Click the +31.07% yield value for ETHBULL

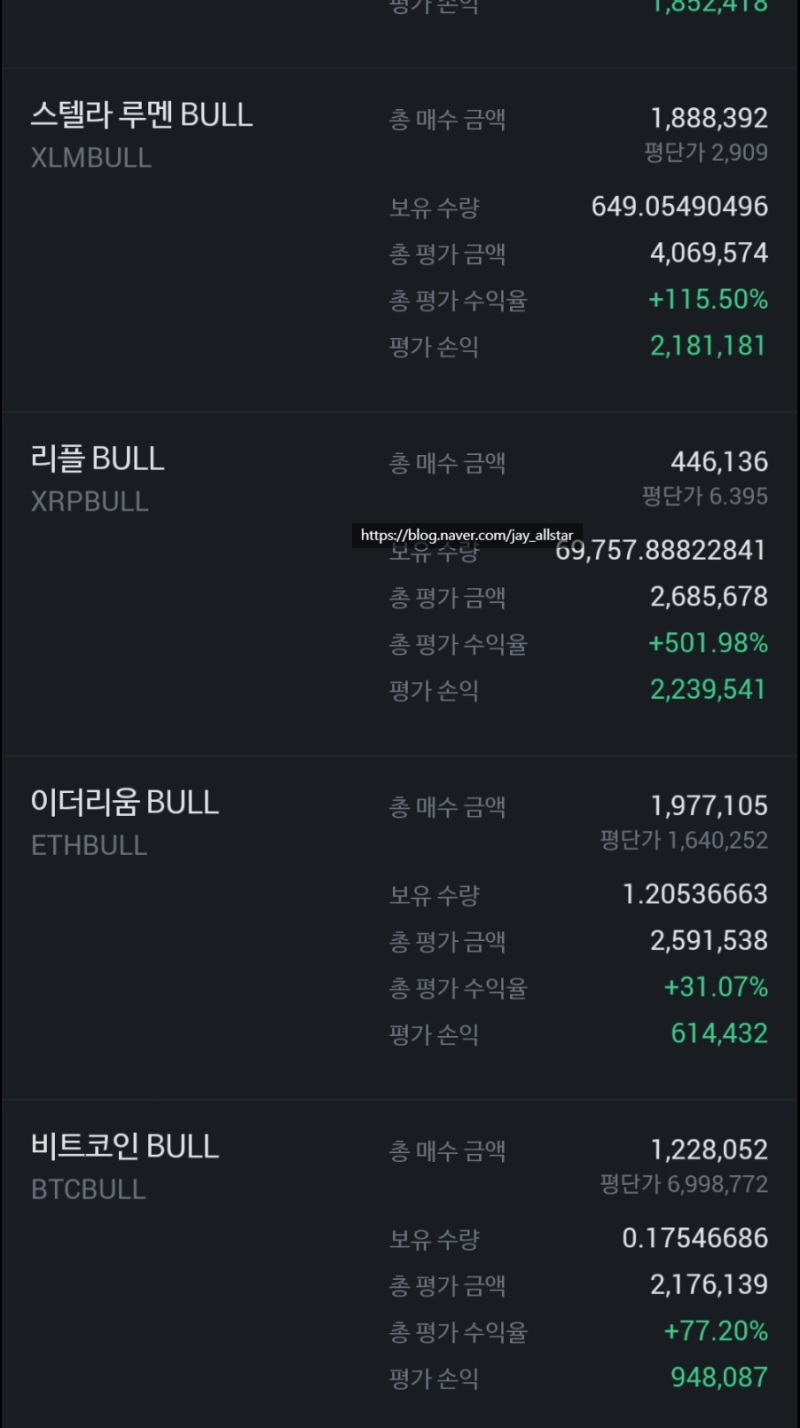716,988
